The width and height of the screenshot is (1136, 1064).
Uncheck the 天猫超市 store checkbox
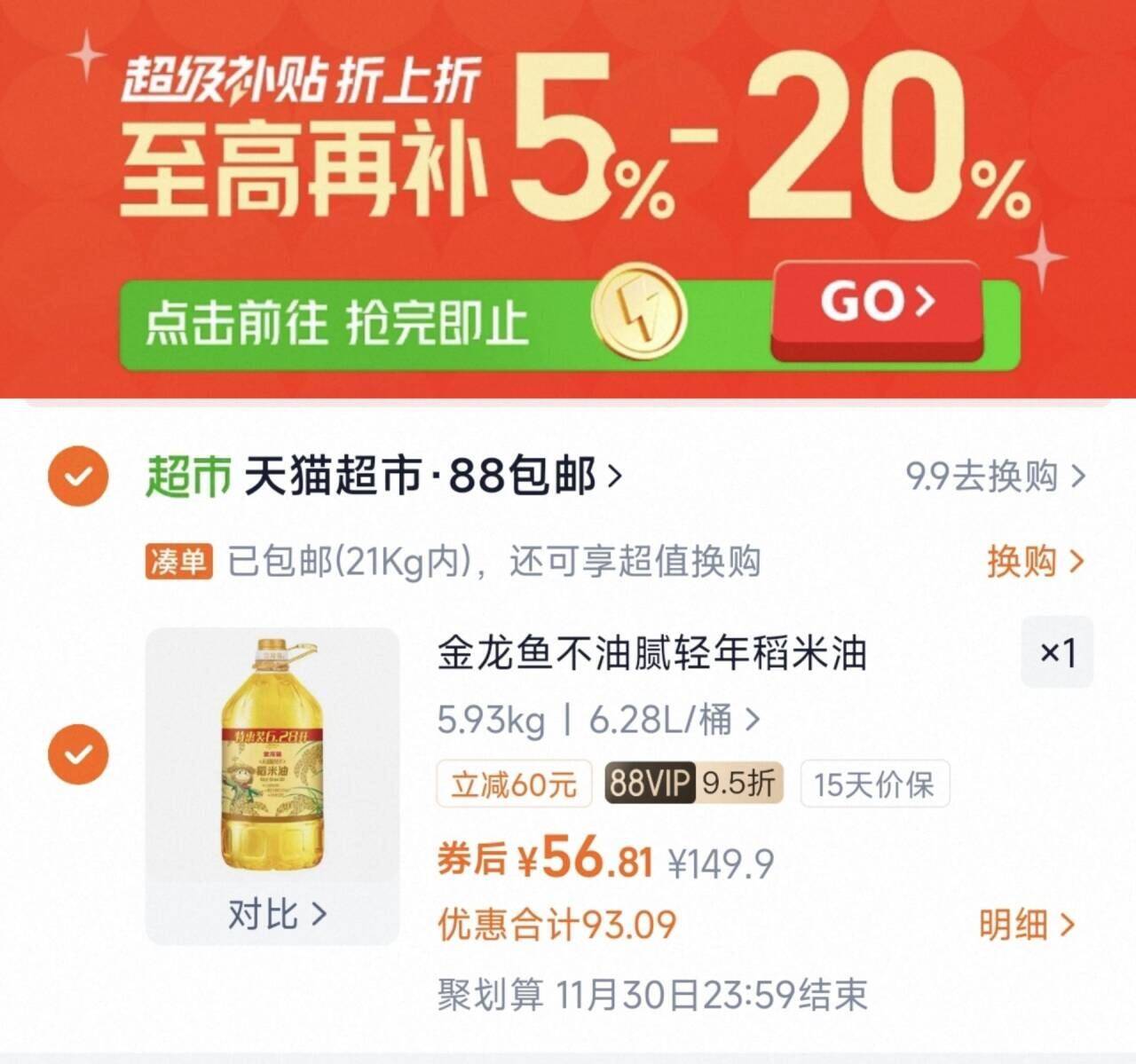(78, 477)
